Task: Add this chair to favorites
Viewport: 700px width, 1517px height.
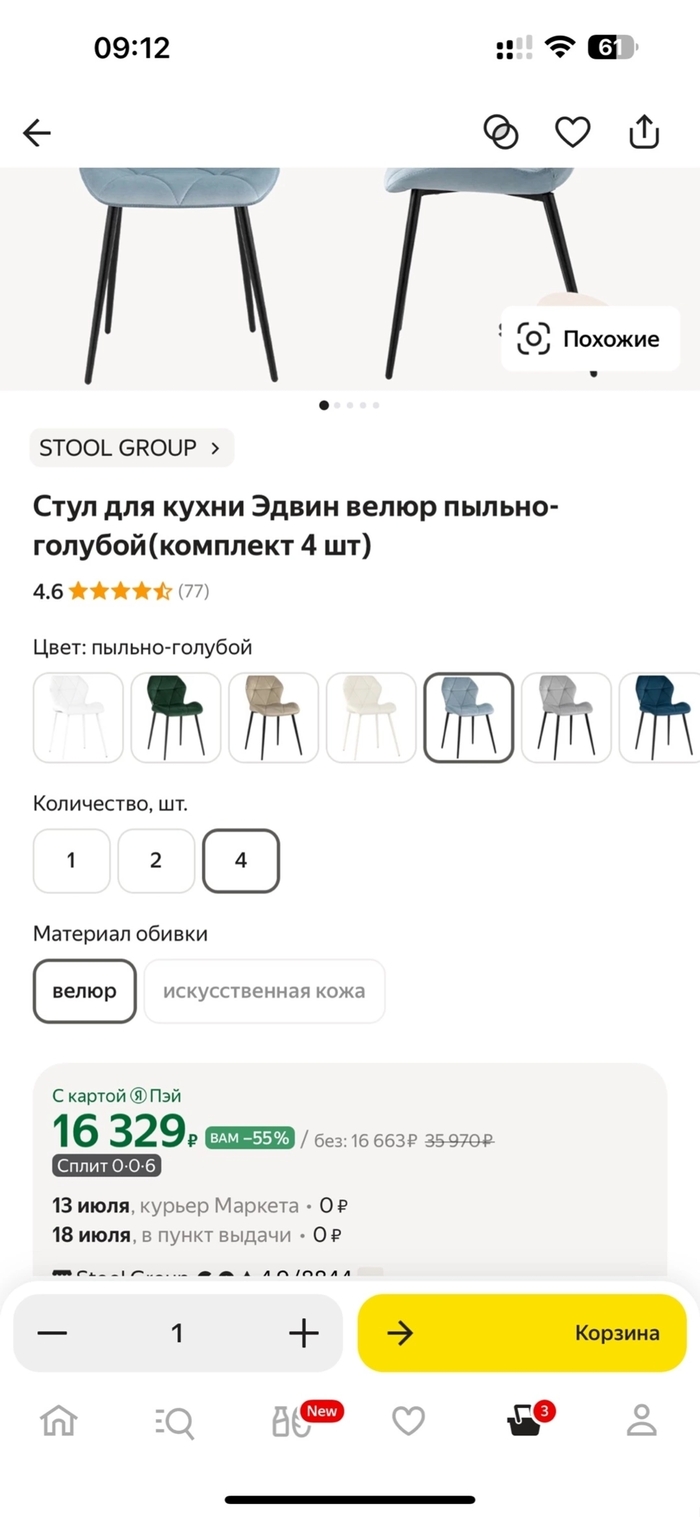Action: [x=573, y=132]
